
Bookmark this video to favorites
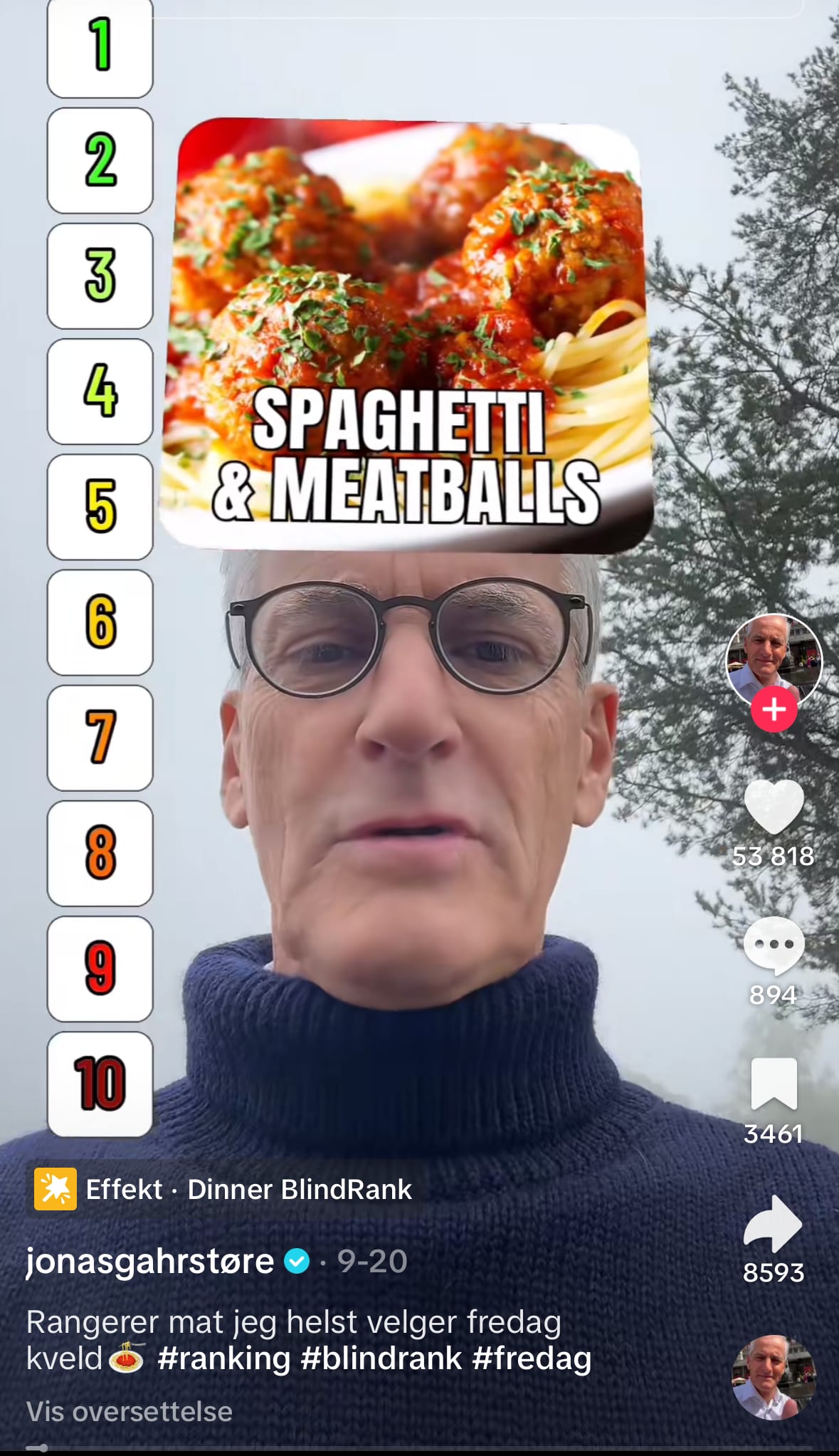774,1084
